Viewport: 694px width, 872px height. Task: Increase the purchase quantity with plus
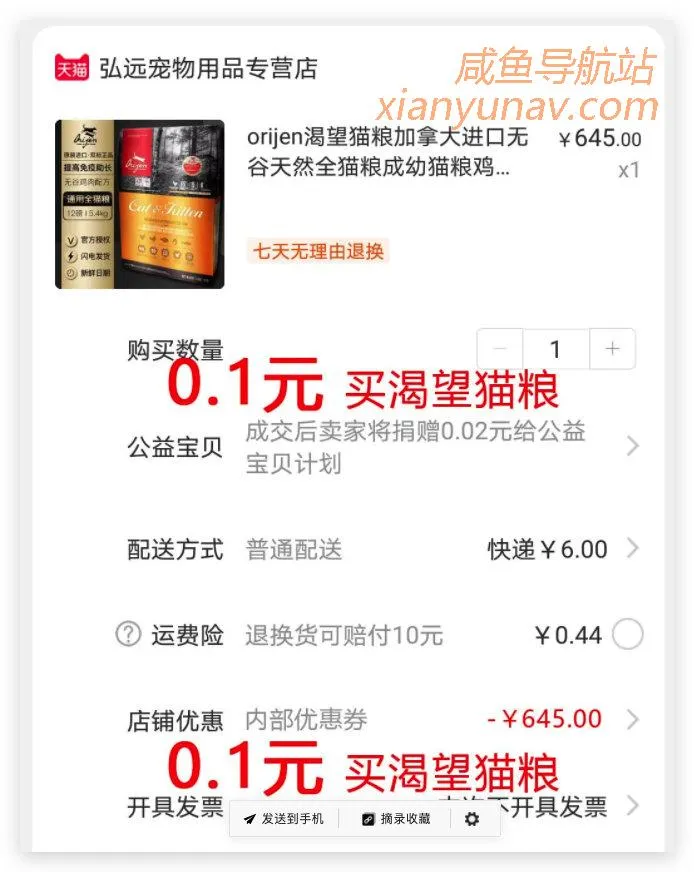click(x=613, y=349)
